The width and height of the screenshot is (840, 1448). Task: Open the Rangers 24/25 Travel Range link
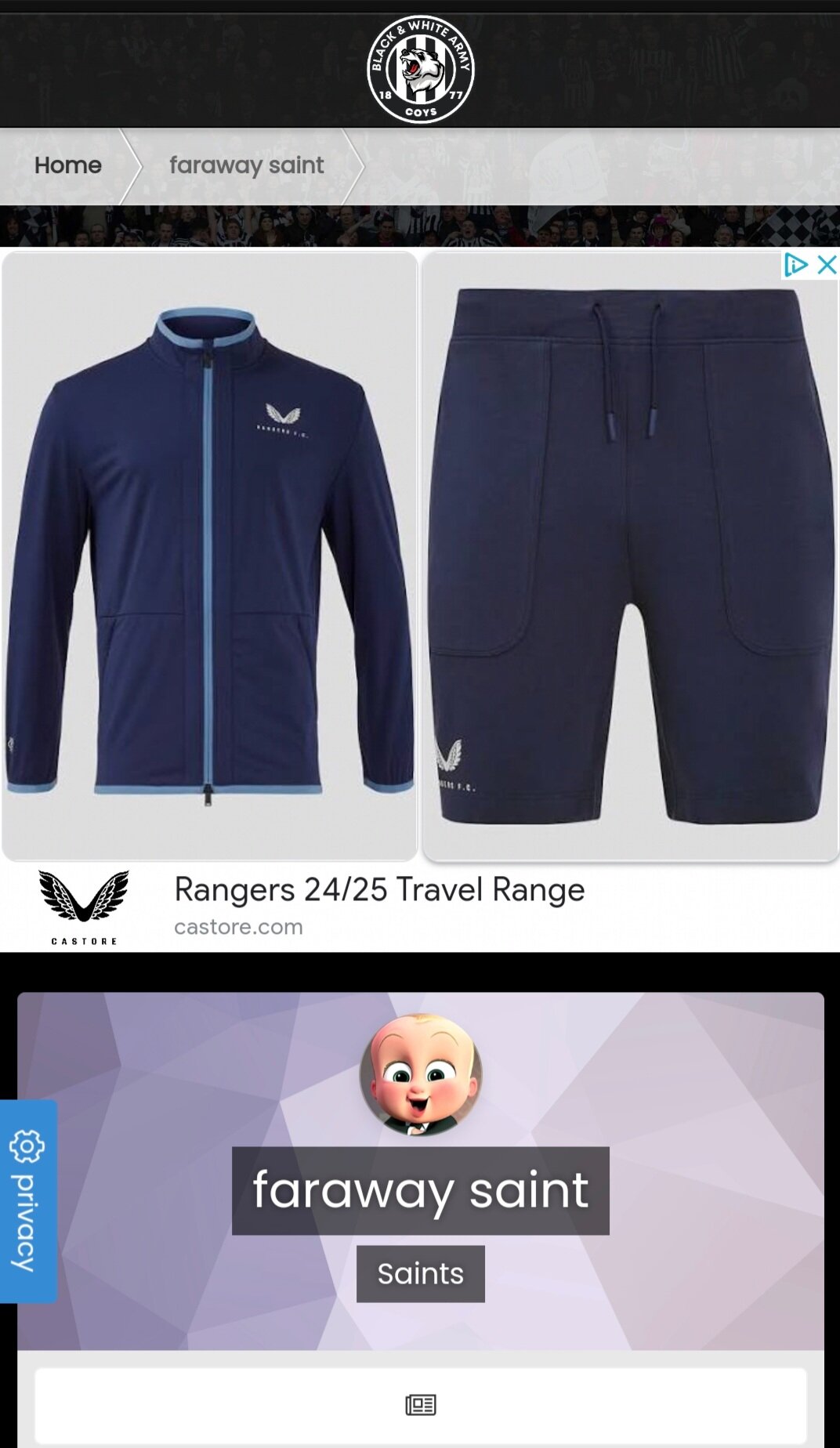(379, 890)
